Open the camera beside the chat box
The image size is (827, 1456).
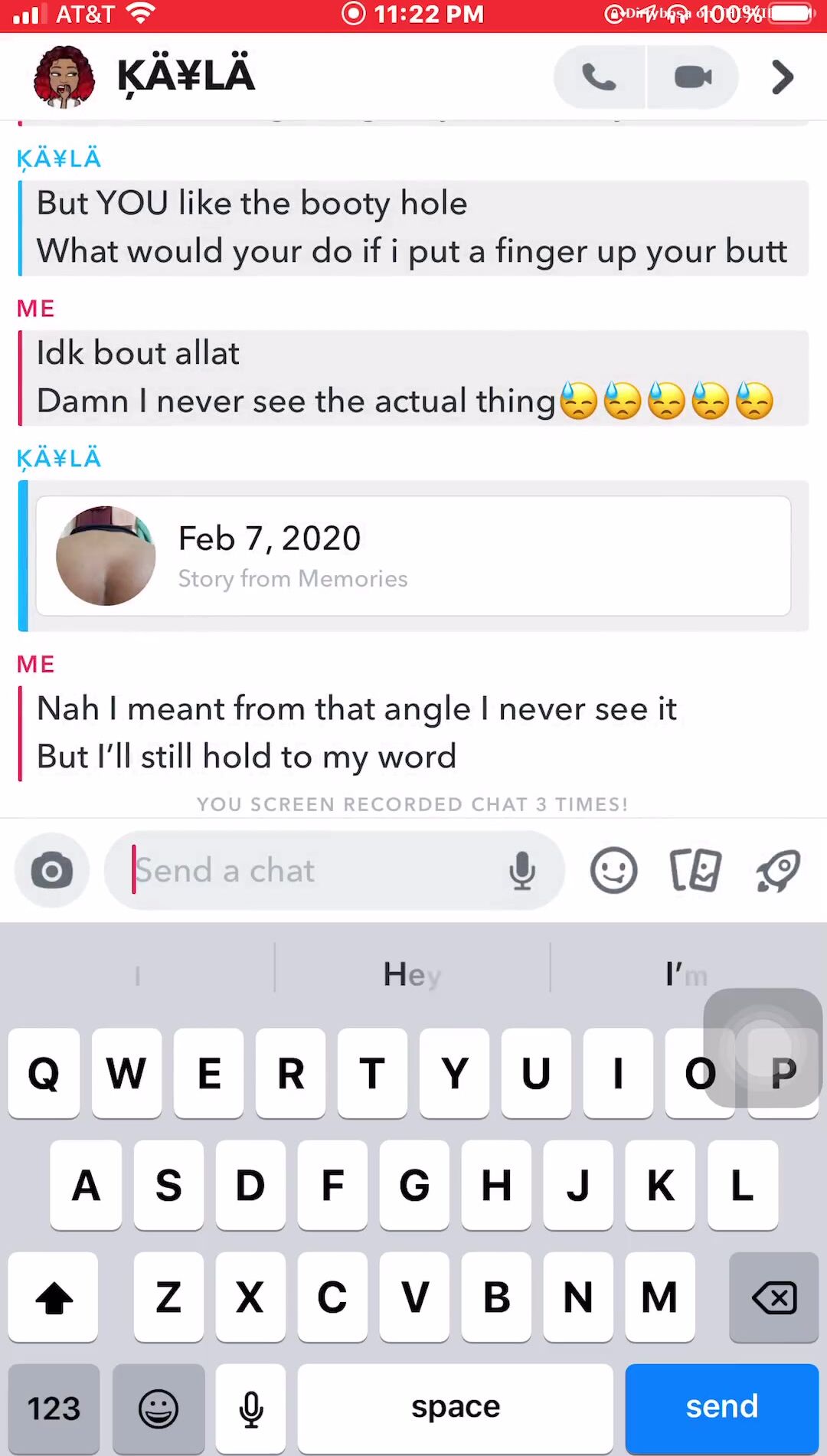(x=52, y=871)
